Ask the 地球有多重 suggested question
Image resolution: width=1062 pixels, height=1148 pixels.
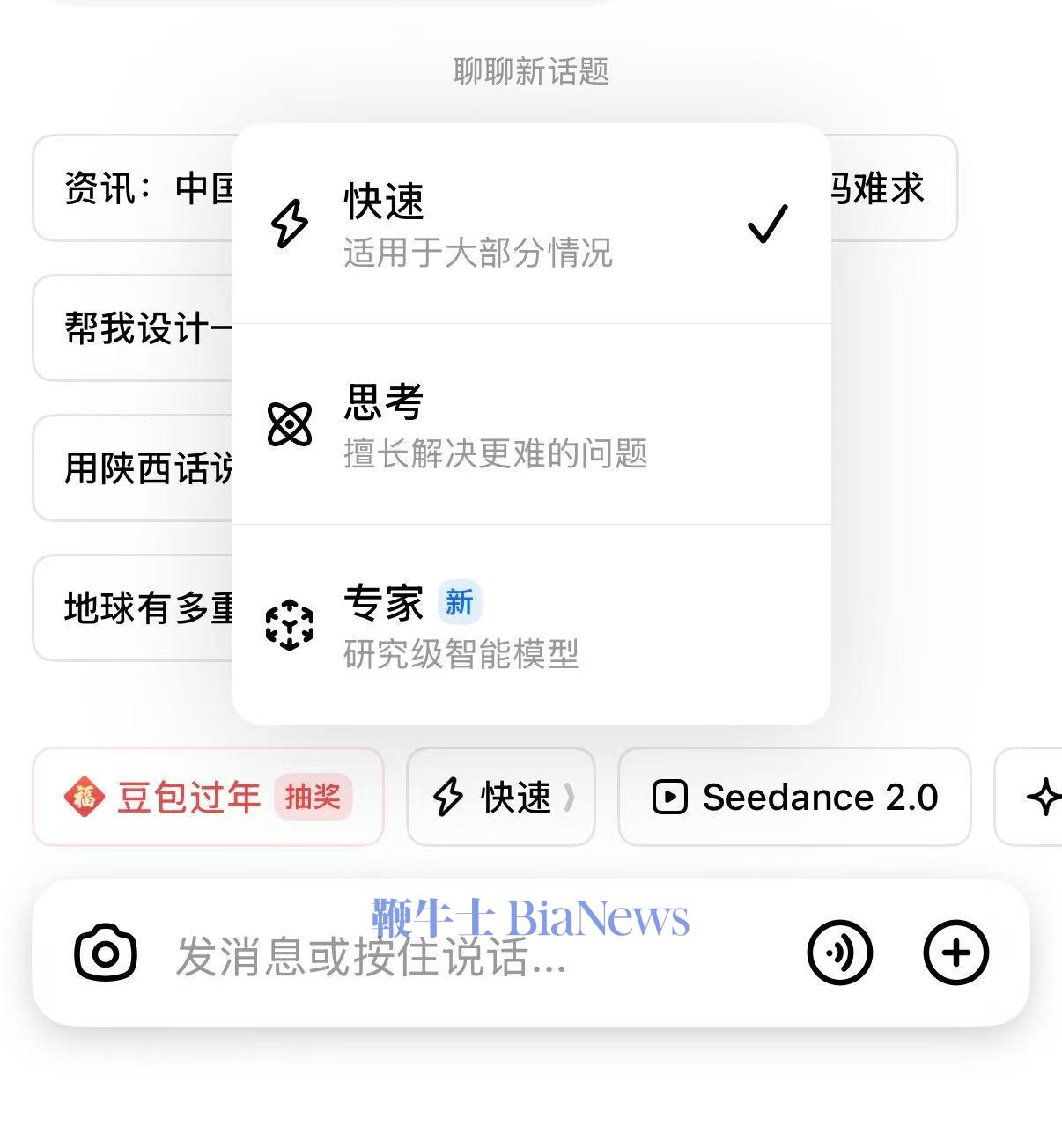132,608
